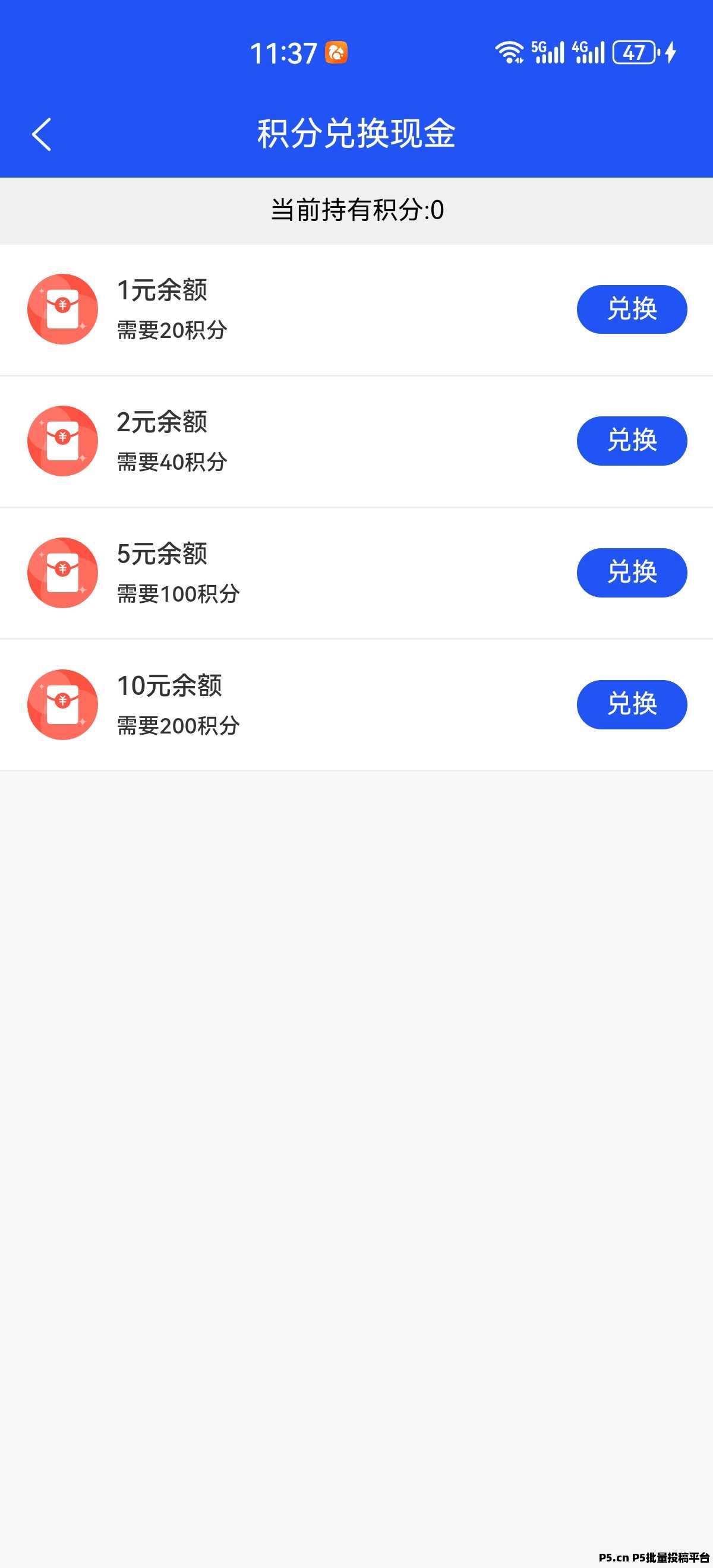Image resolution: width=713 pixels, height=1568 pixels.
Task: Select 兑换 next to 10元余额
Action: tap(632, 704)
